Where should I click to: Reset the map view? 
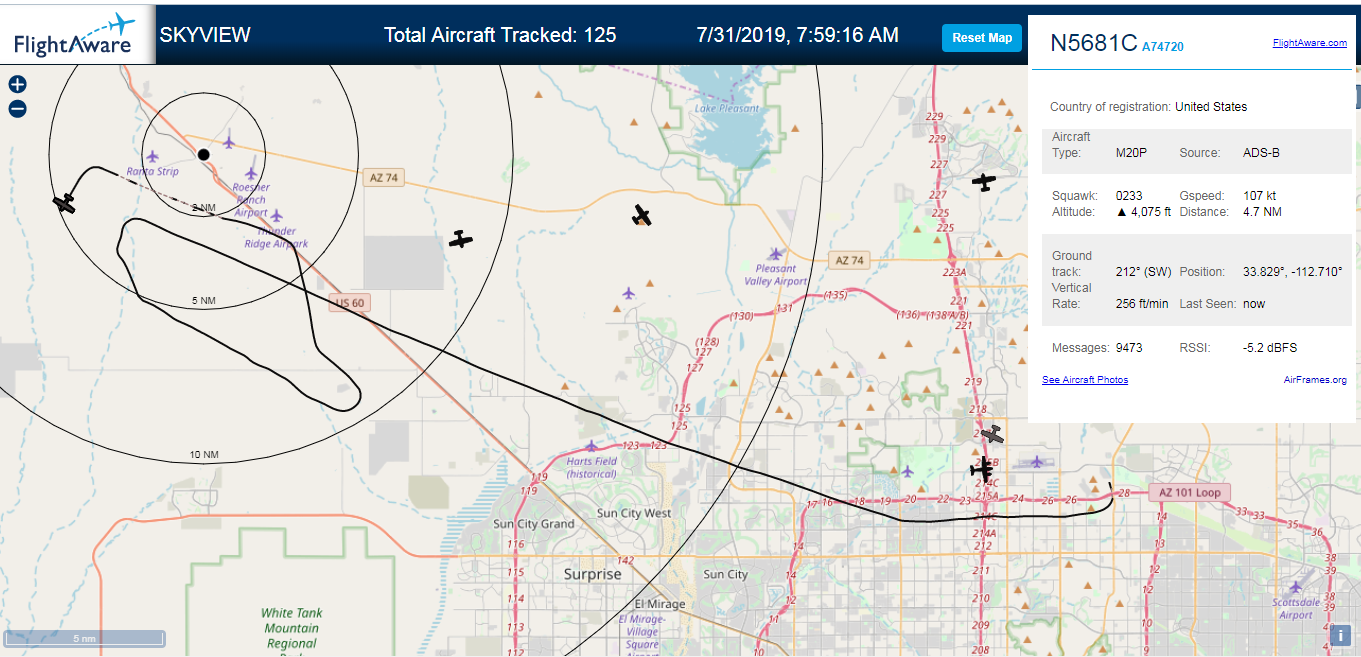click(982, 38)
